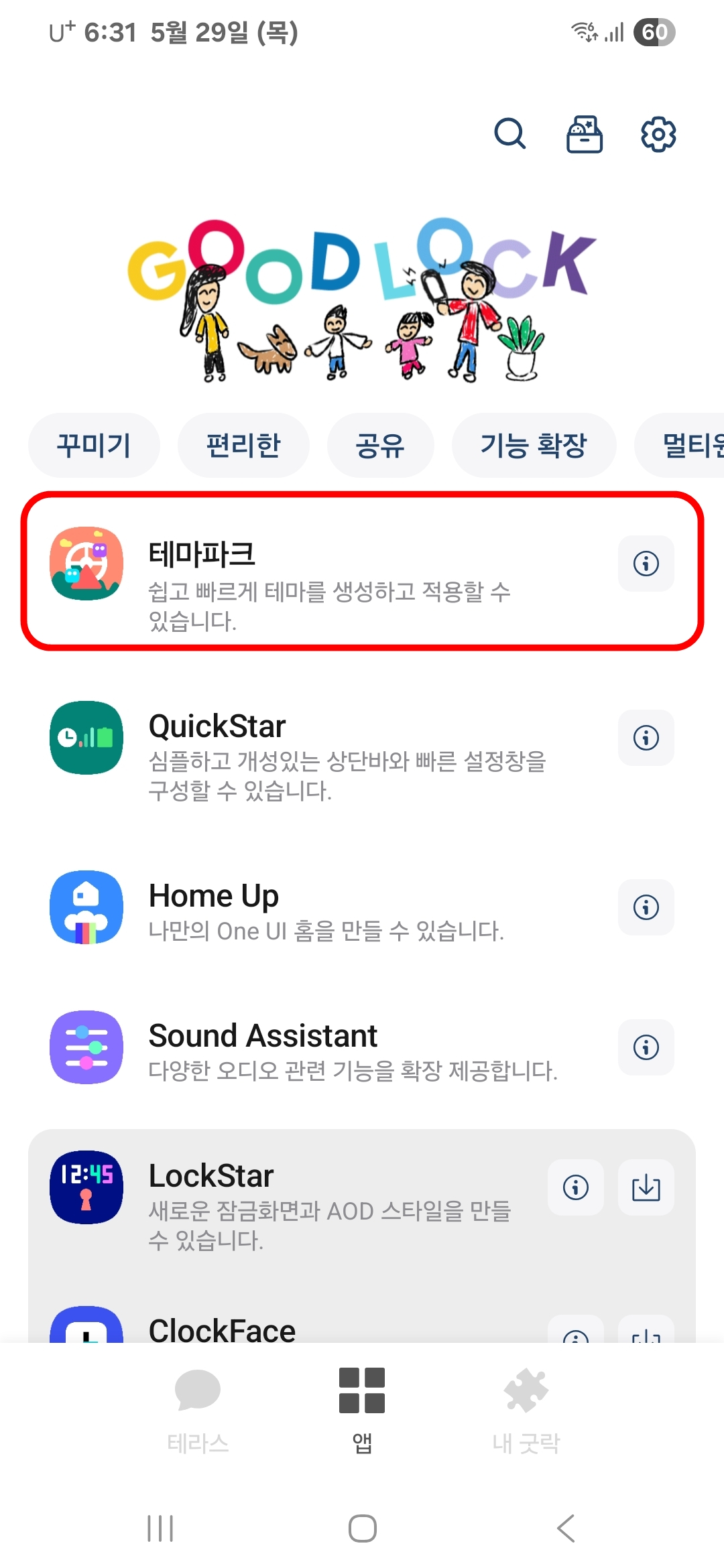Apply the 기능 확장 filter

point(534,445)
